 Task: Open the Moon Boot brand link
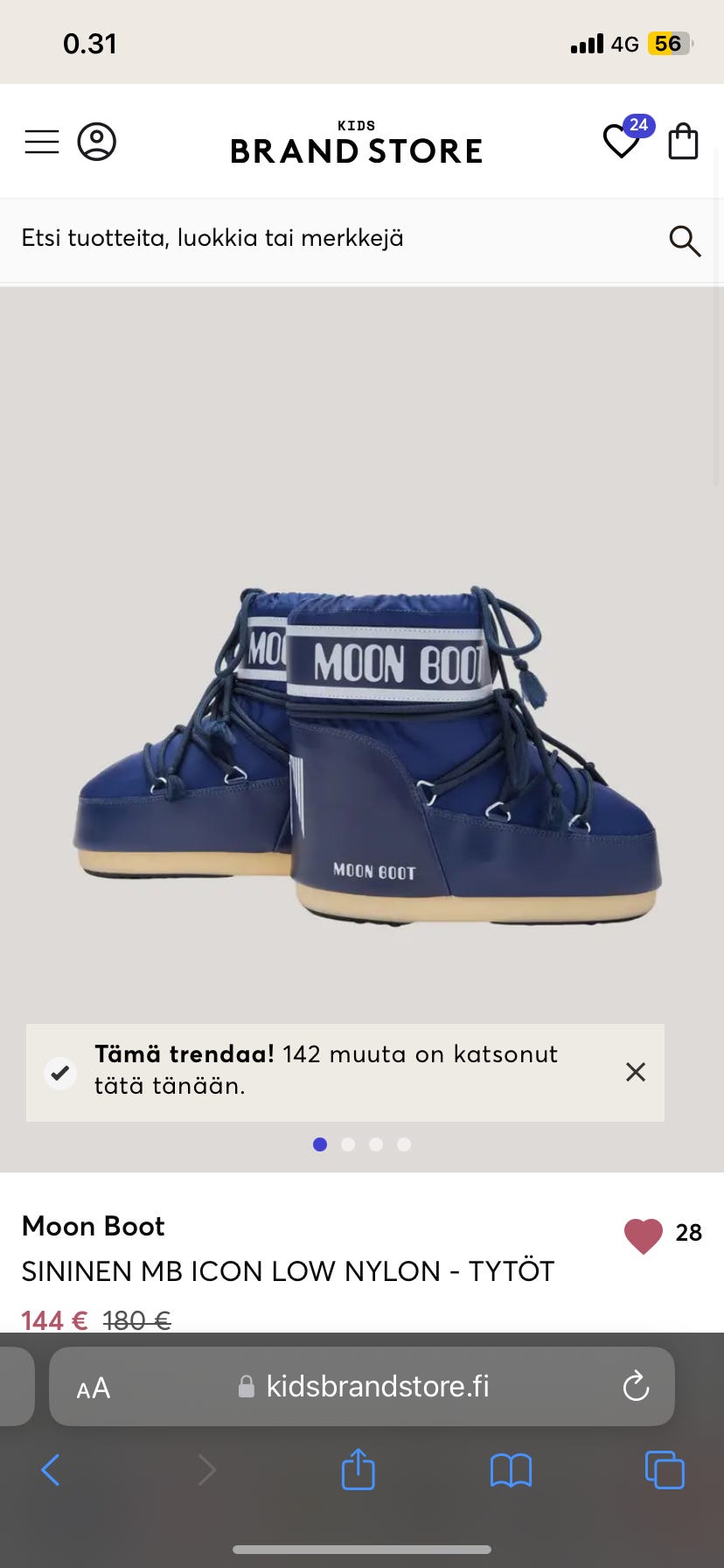(x=94, y=1226)
